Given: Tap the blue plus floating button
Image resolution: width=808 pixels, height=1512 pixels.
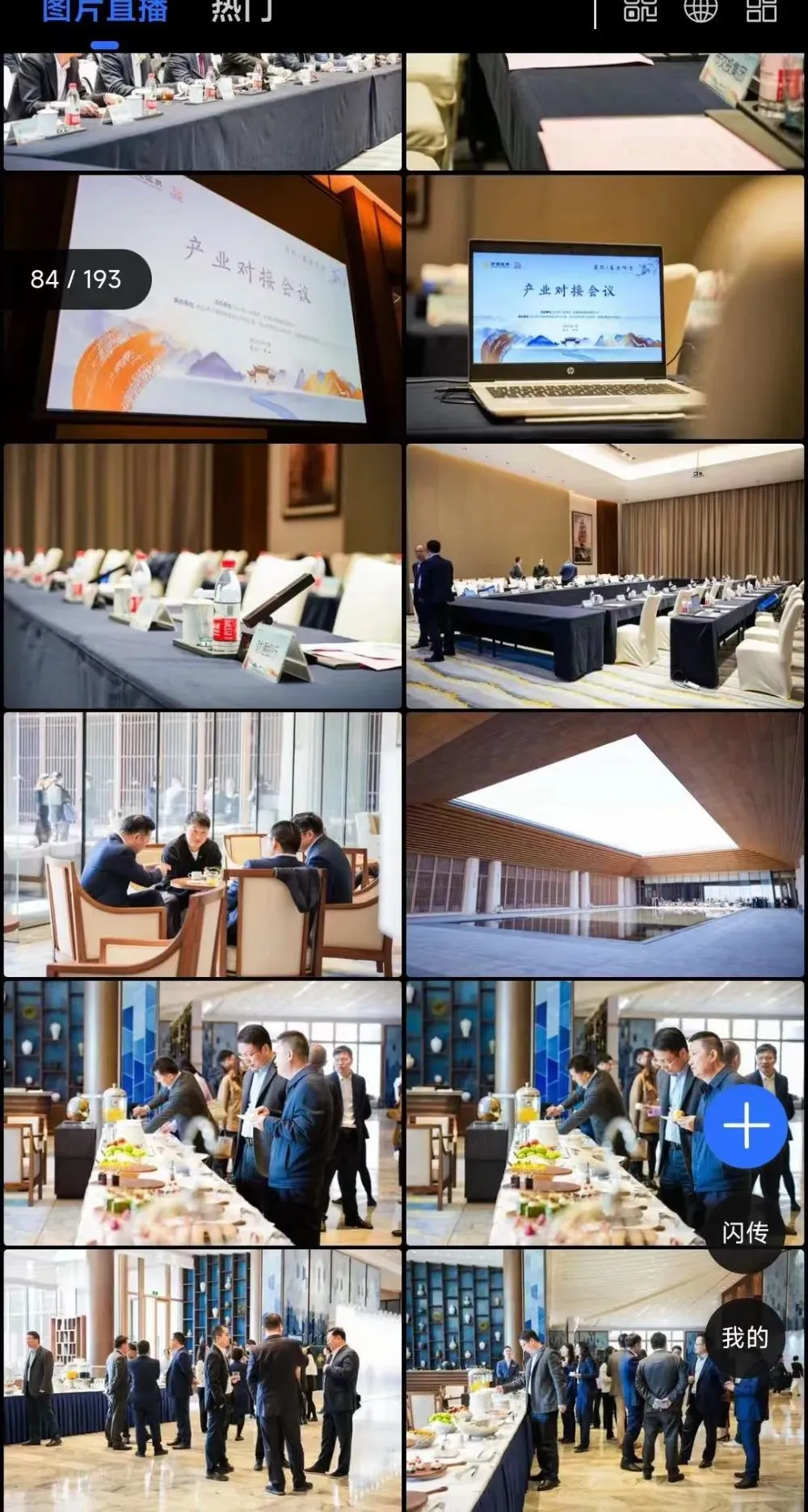Looking at the screenshot, I should tap(746, 1126).
